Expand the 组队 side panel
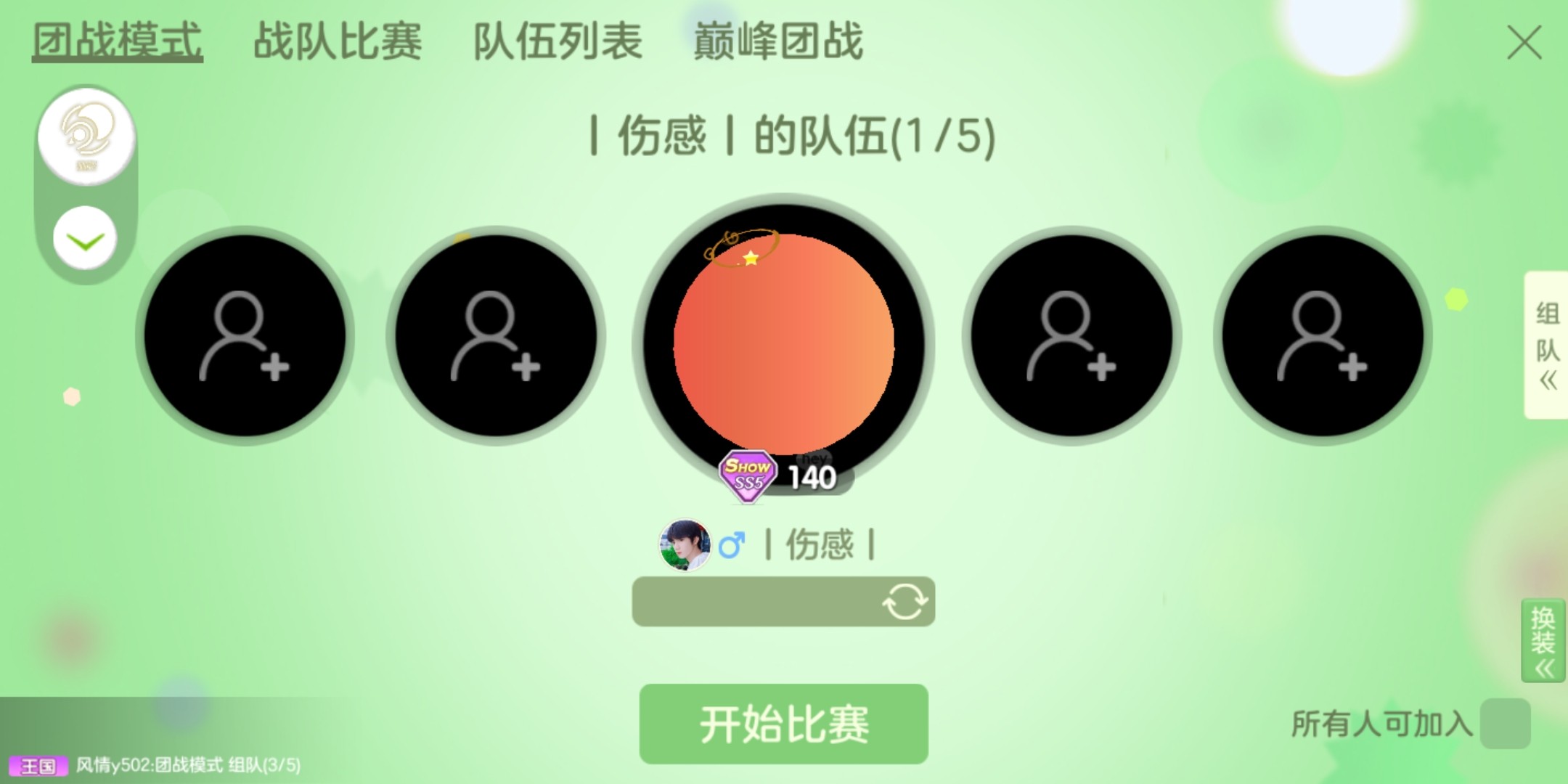1568x784 pixels. pos(1546,346)
